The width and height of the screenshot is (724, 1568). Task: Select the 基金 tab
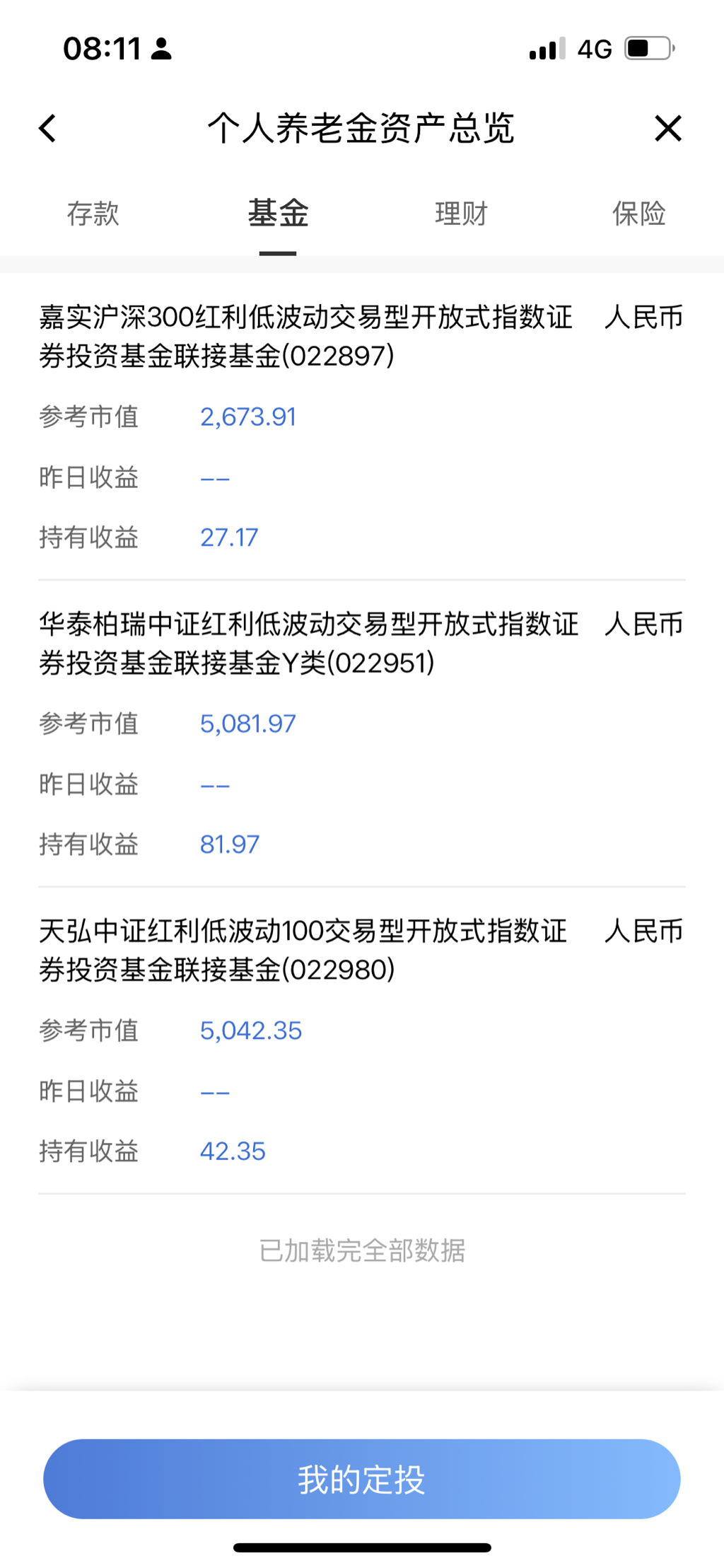(278, 214)
